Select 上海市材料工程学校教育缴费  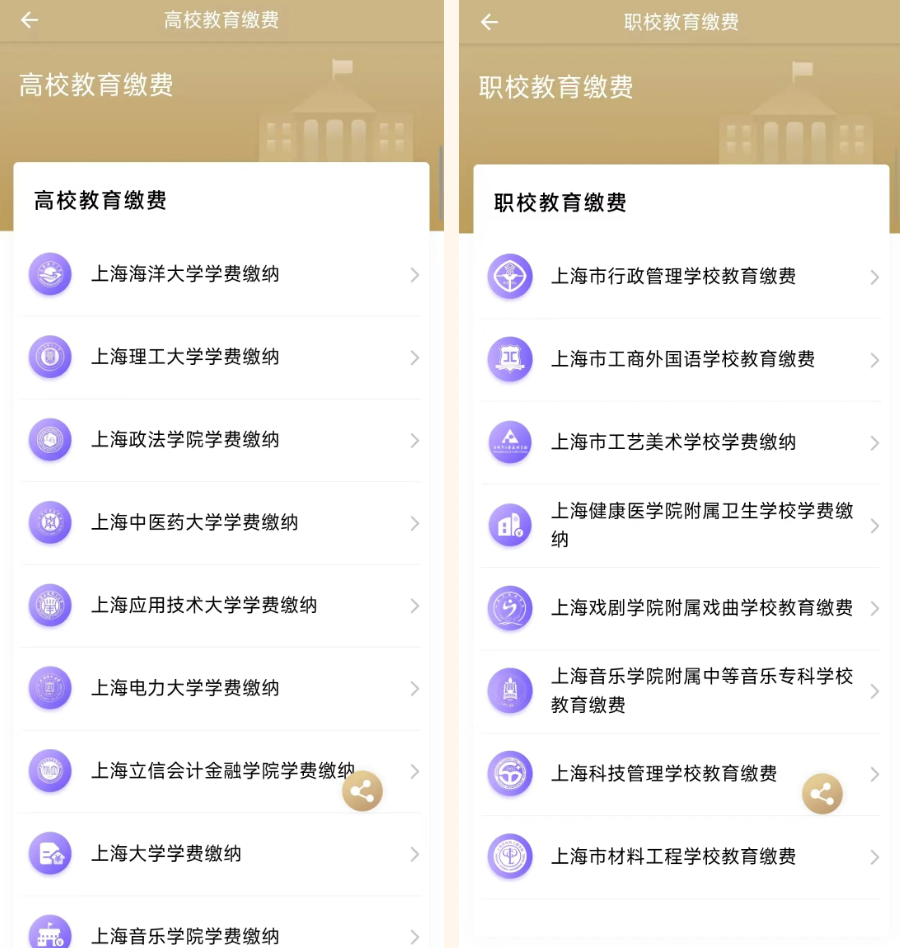pyautogui.click(x=673, y=857)
